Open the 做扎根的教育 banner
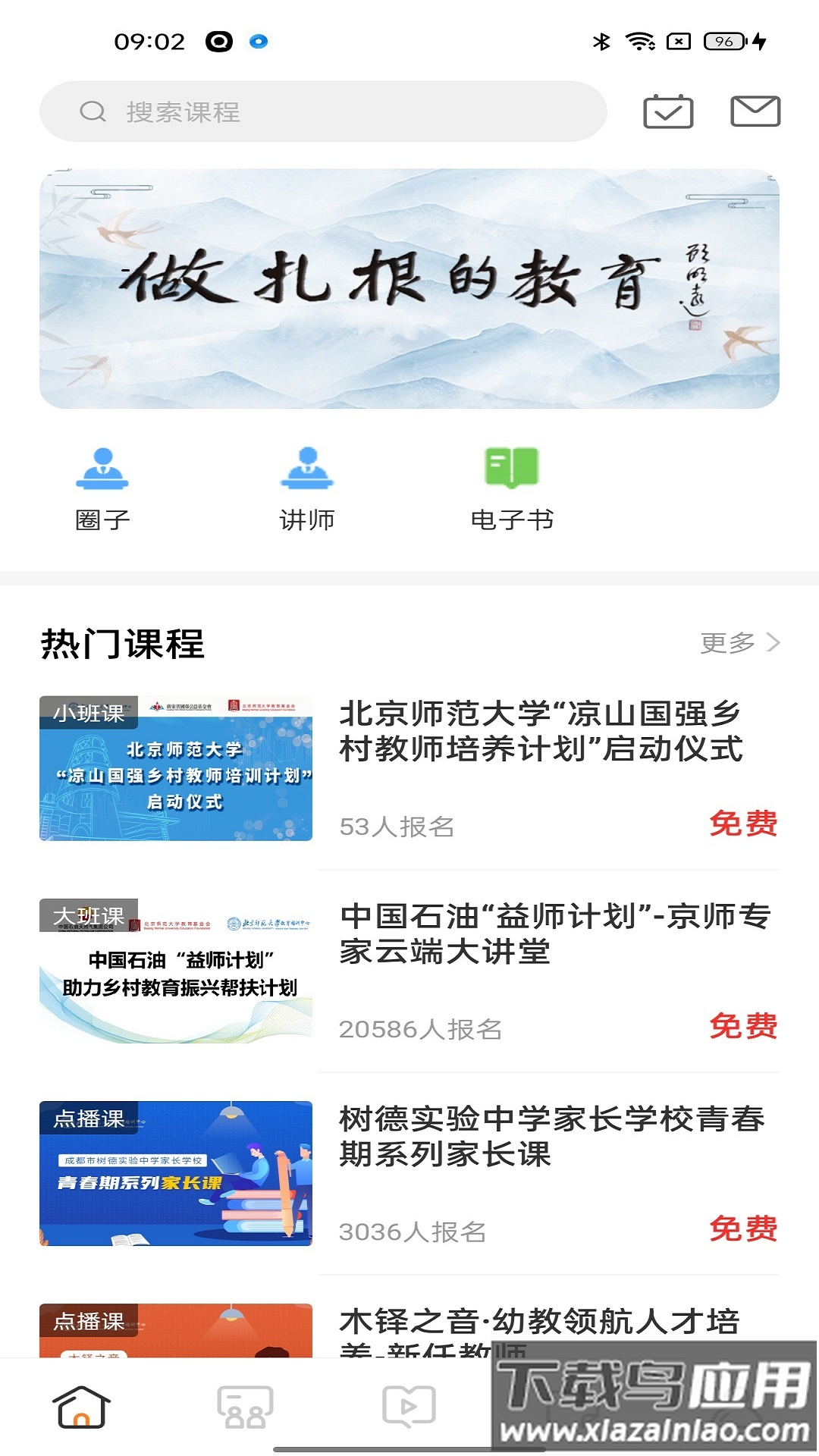 [409, 288]
